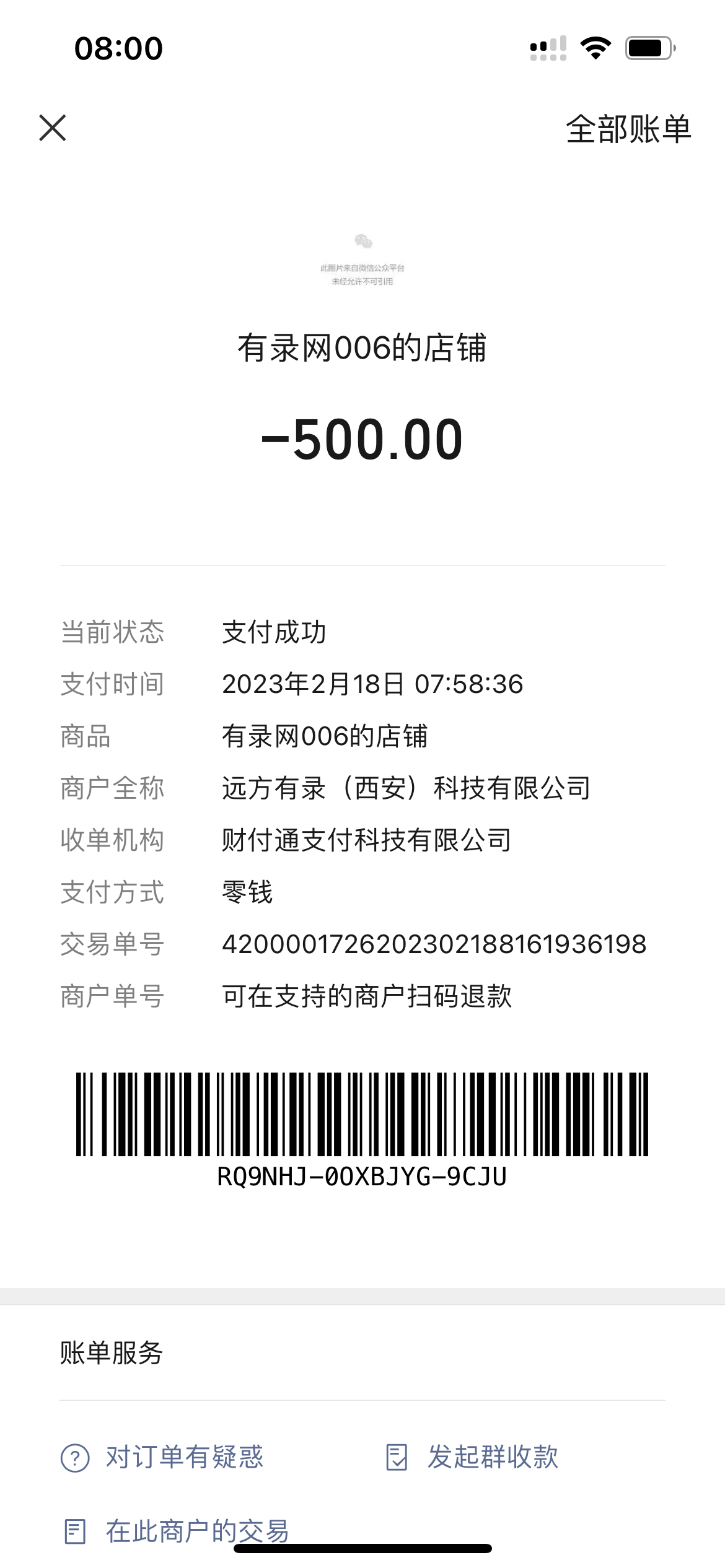Tap 对订单有疑惑 for order help
The width and height of the screenshot is (725, 1568).
point(162,1457)
